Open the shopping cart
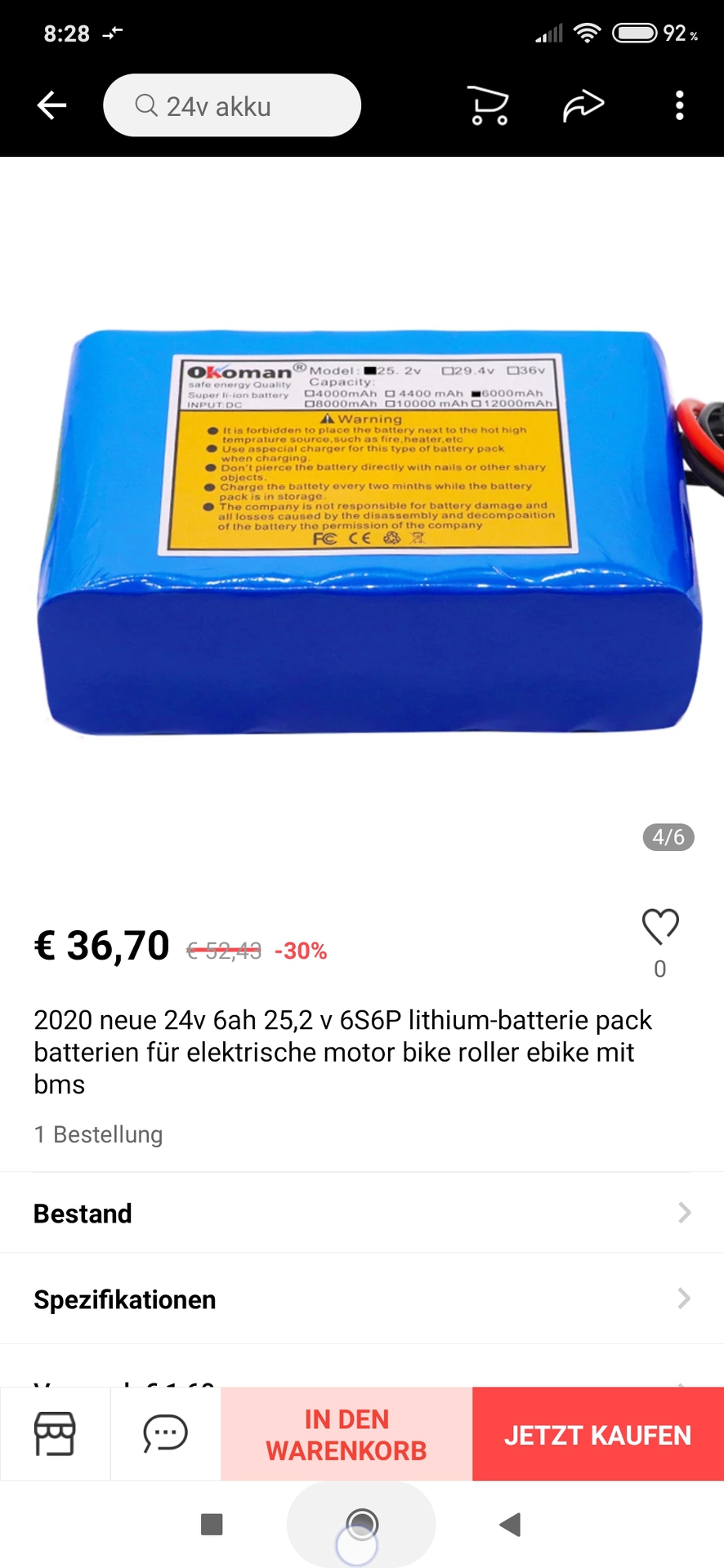Image resolution: width=724 pixels, height=1568 pixels. [x=489, y=105]
